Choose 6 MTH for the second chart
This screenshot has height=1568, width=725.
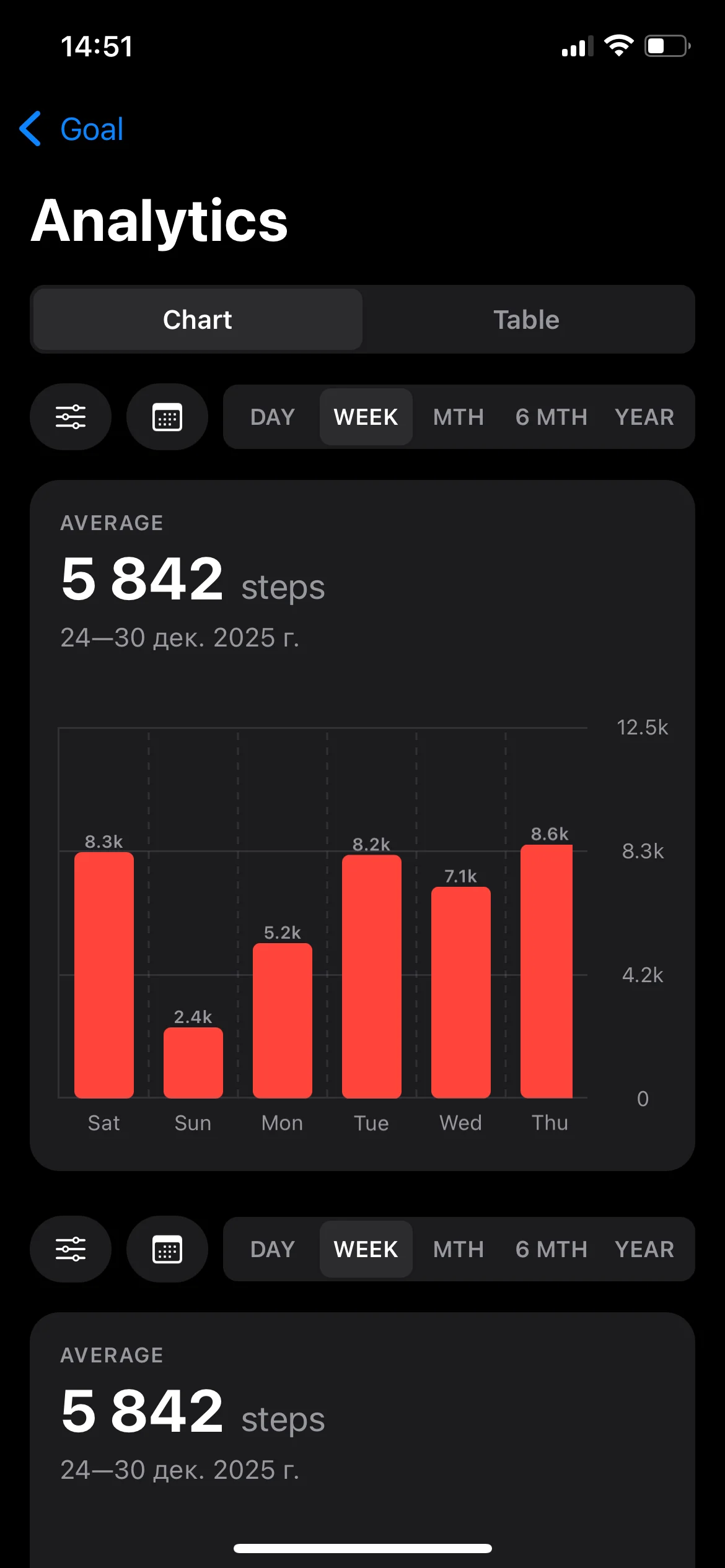(551, 1250)
